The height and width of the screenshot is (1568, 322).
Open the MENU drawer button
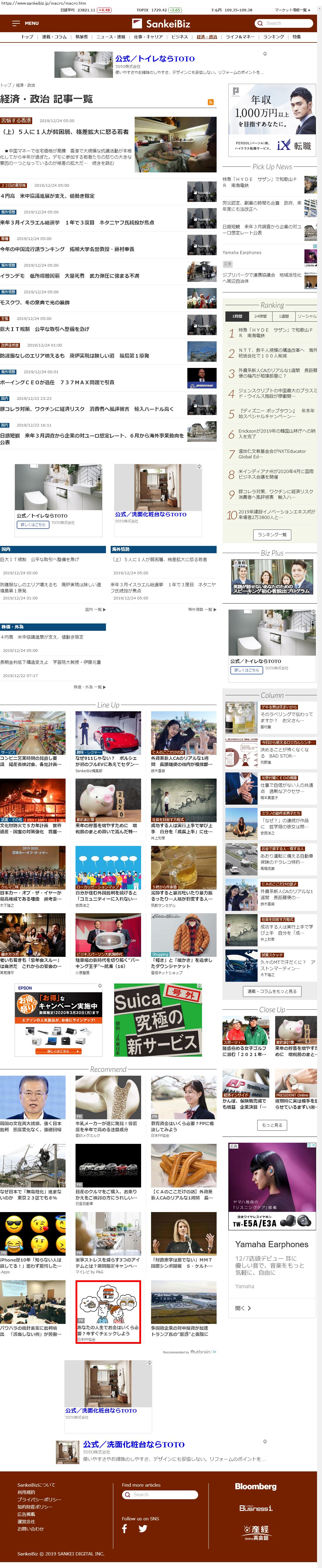pos(25,23)
